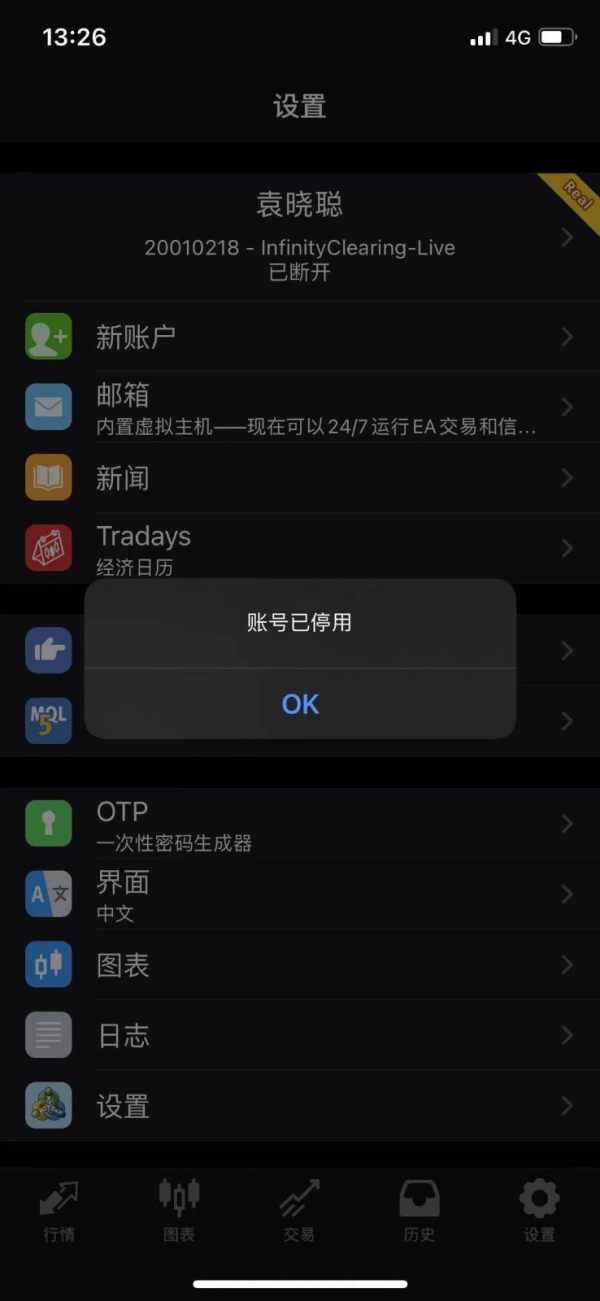The image size is (600, 1301).
Task: Switch to the 图表 tab in the bottom bar
Action: pos(179,1210)
